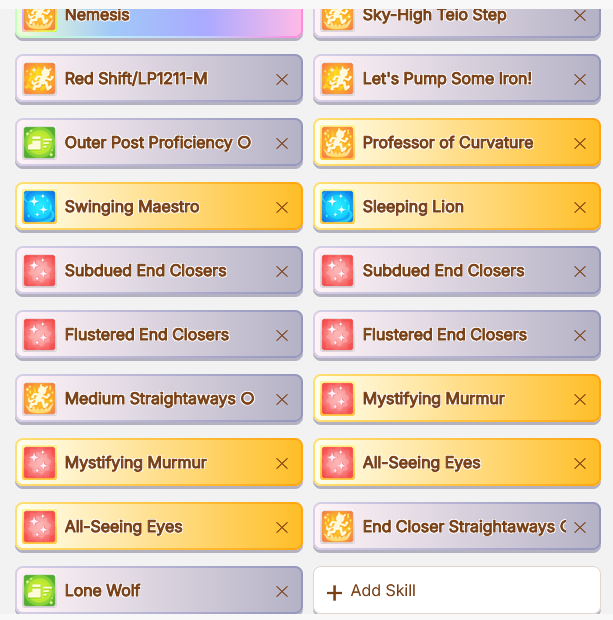The image size is (613, 620).
Task: Tap Add Skill to add another
Action: (457, 591)
